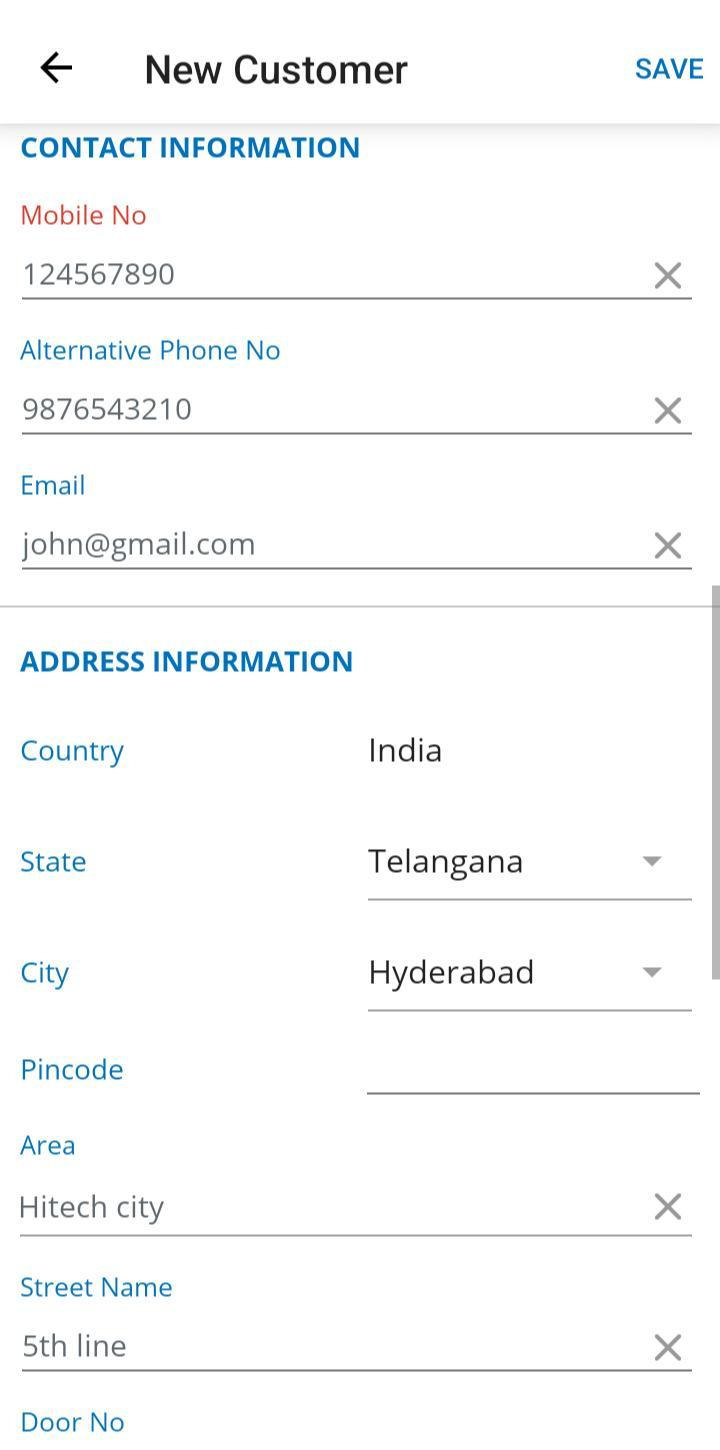
Task: Focus the Pincode input field
Action: [532, 1070]
